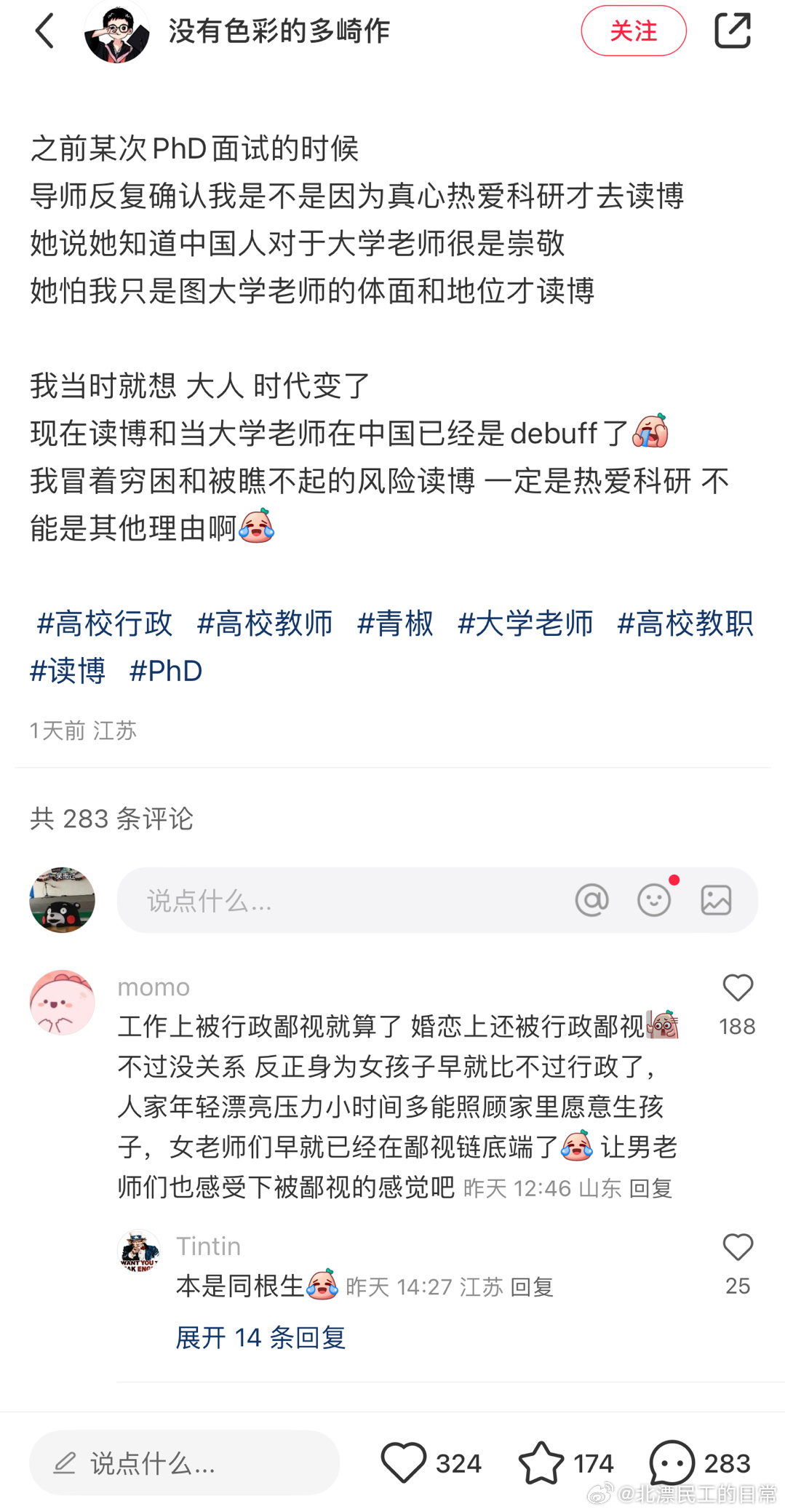Image resolution: width=785 pixels, height=1512 pixels.
Task: Expand the 14 hidden replies
Action: pyautogui.click(x=260, y=1337)
